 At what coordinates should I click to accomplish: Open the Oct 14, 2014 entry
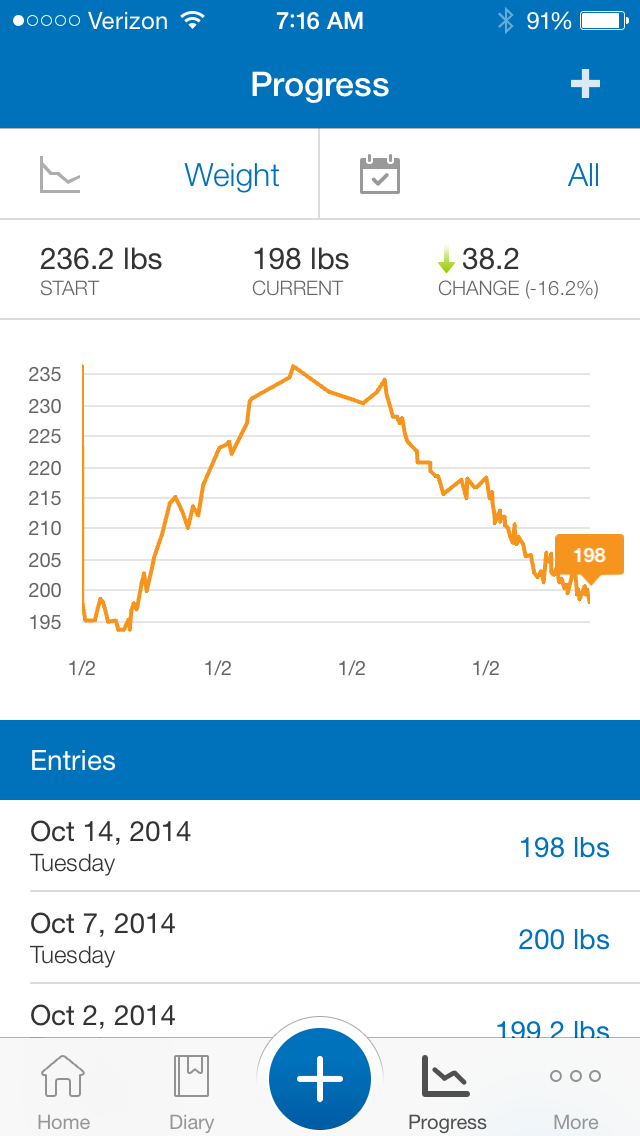pos(320,846)
